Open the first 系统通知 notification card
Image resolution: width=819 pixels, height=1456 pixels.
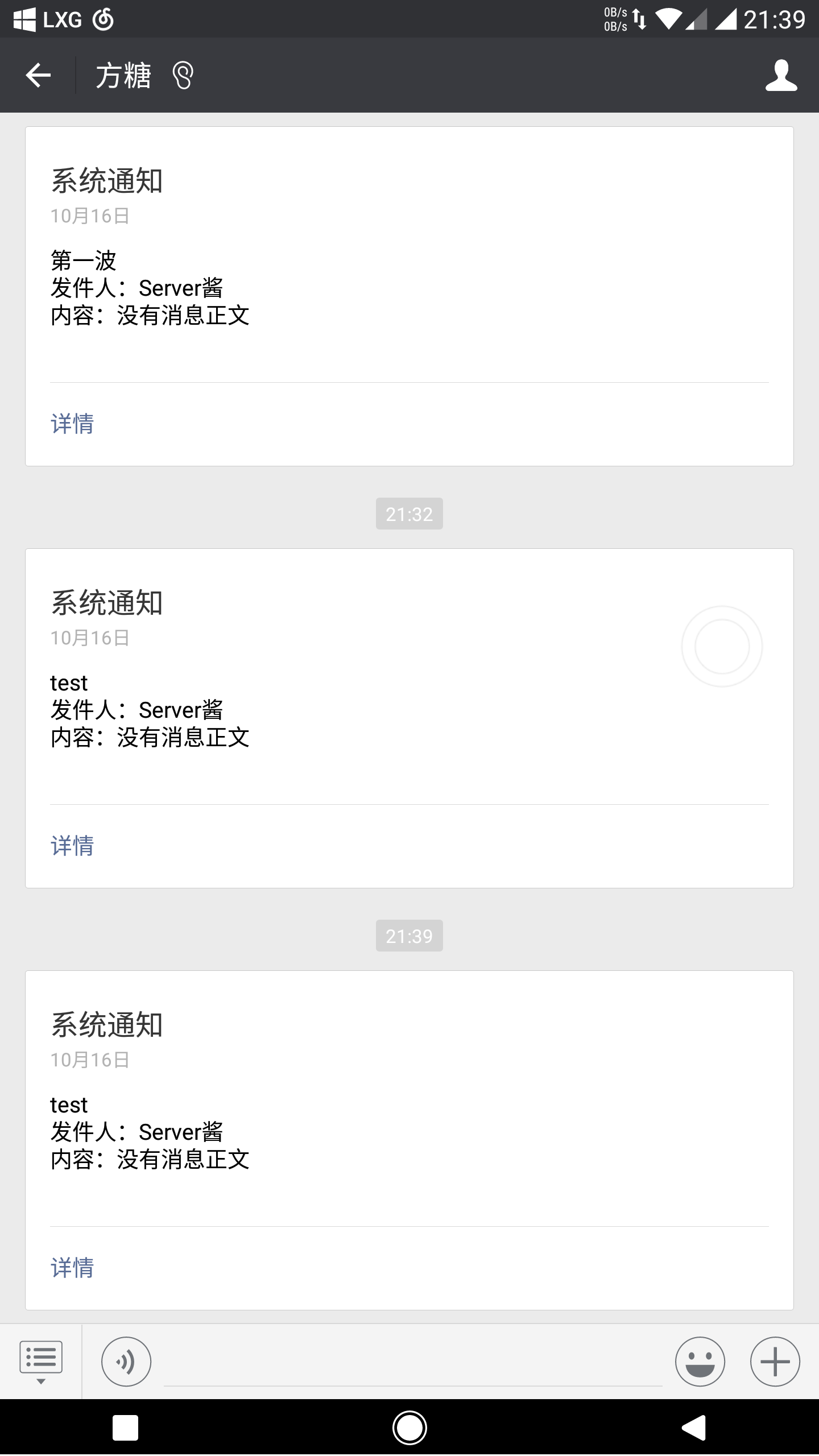(x=408, y=296)
